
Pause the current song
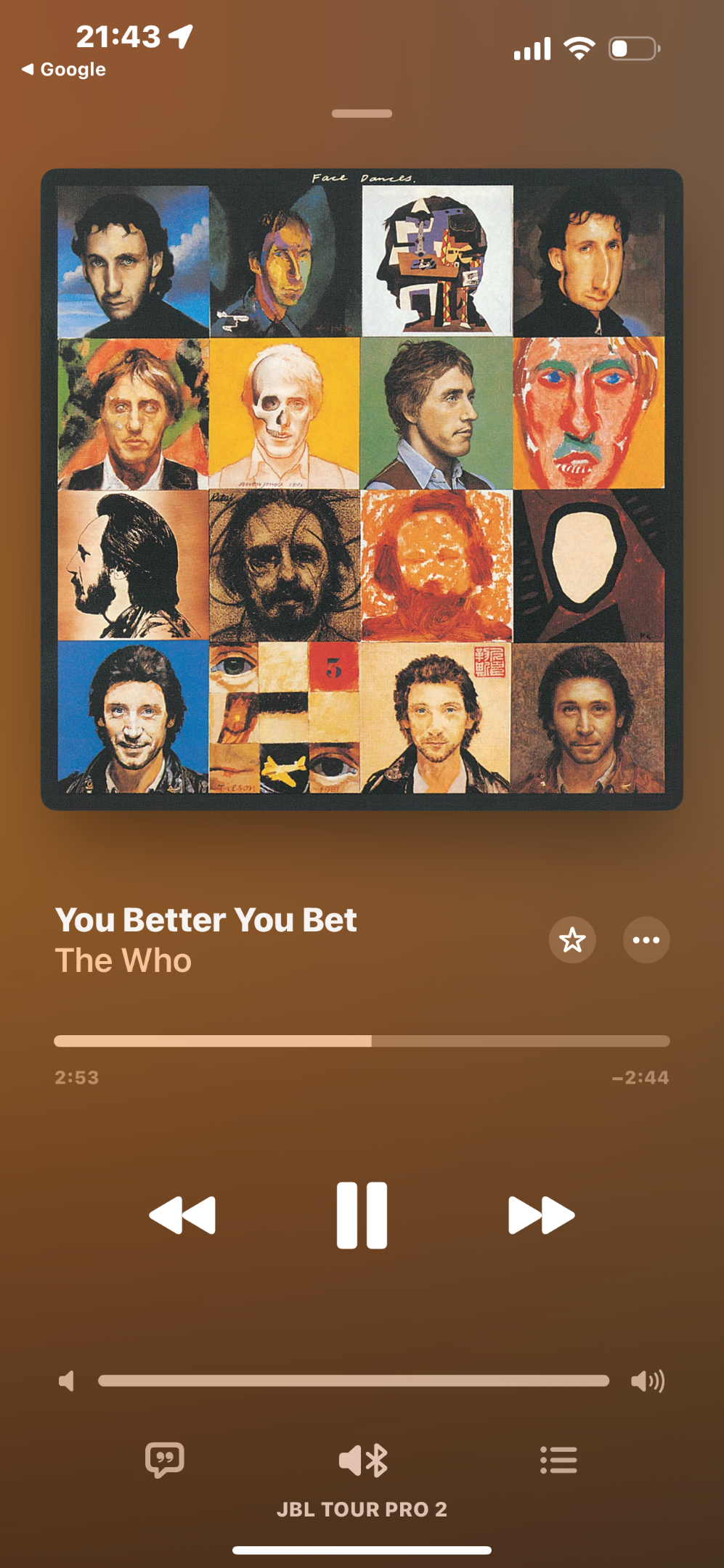[x=362, y=1215]
